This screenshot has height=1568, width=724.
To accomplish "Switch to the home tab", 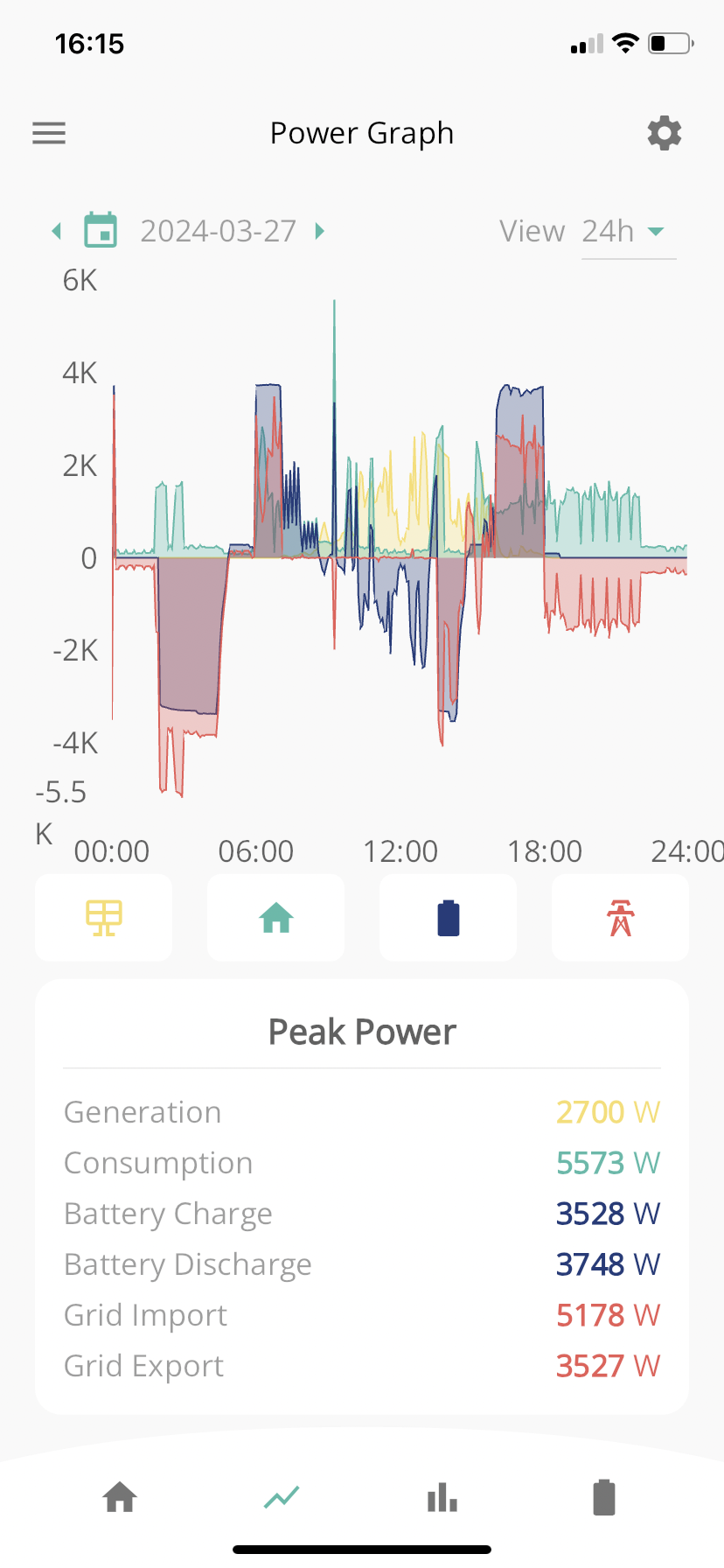I will click(120, 1497).
